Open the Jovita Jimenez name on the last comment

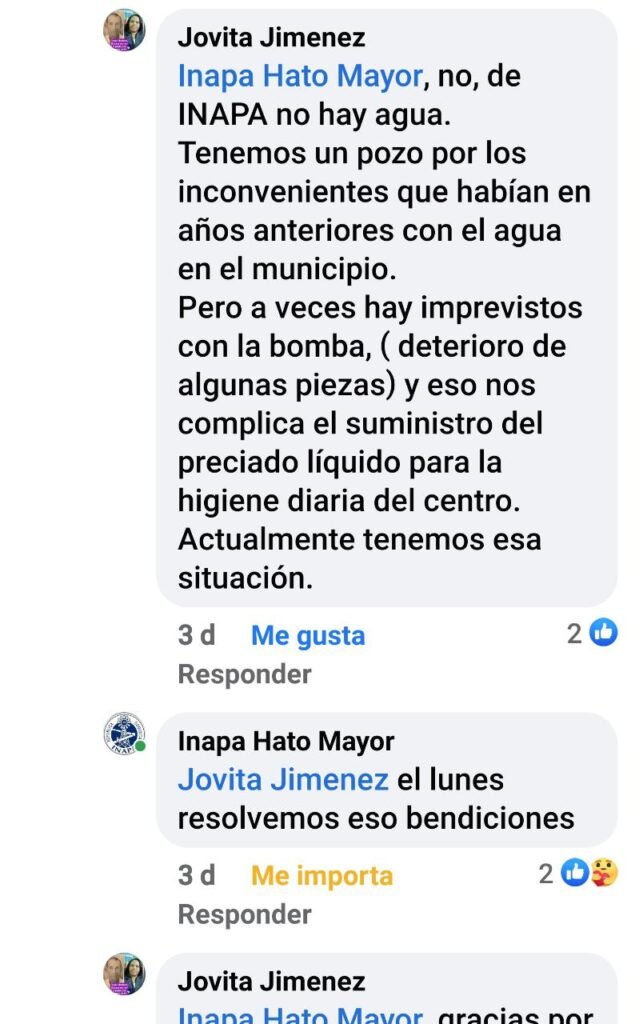click(x=271, y=982)
